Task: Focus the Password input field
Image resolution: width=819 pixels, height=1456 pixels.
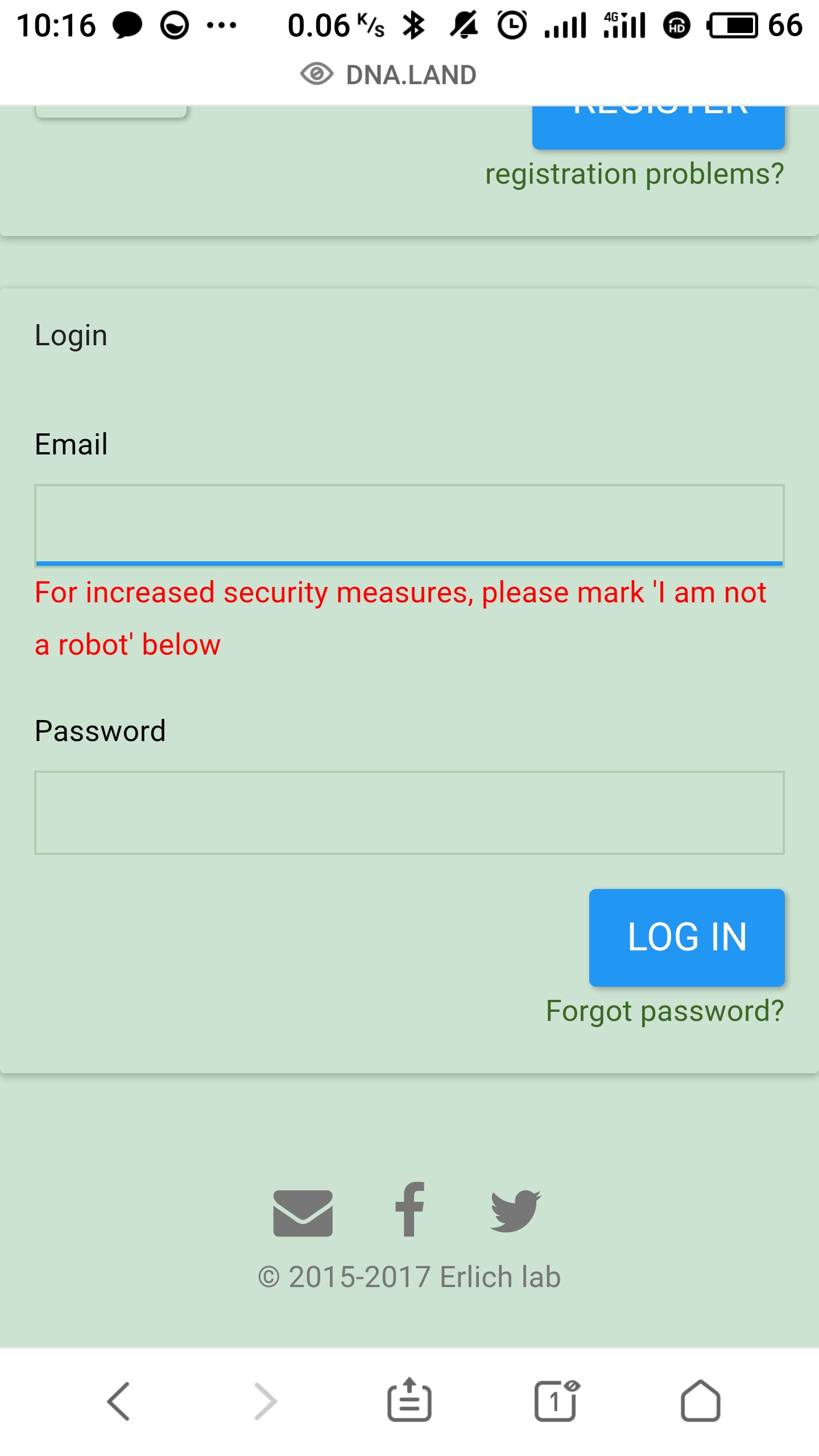Action: tap(409, 812)
